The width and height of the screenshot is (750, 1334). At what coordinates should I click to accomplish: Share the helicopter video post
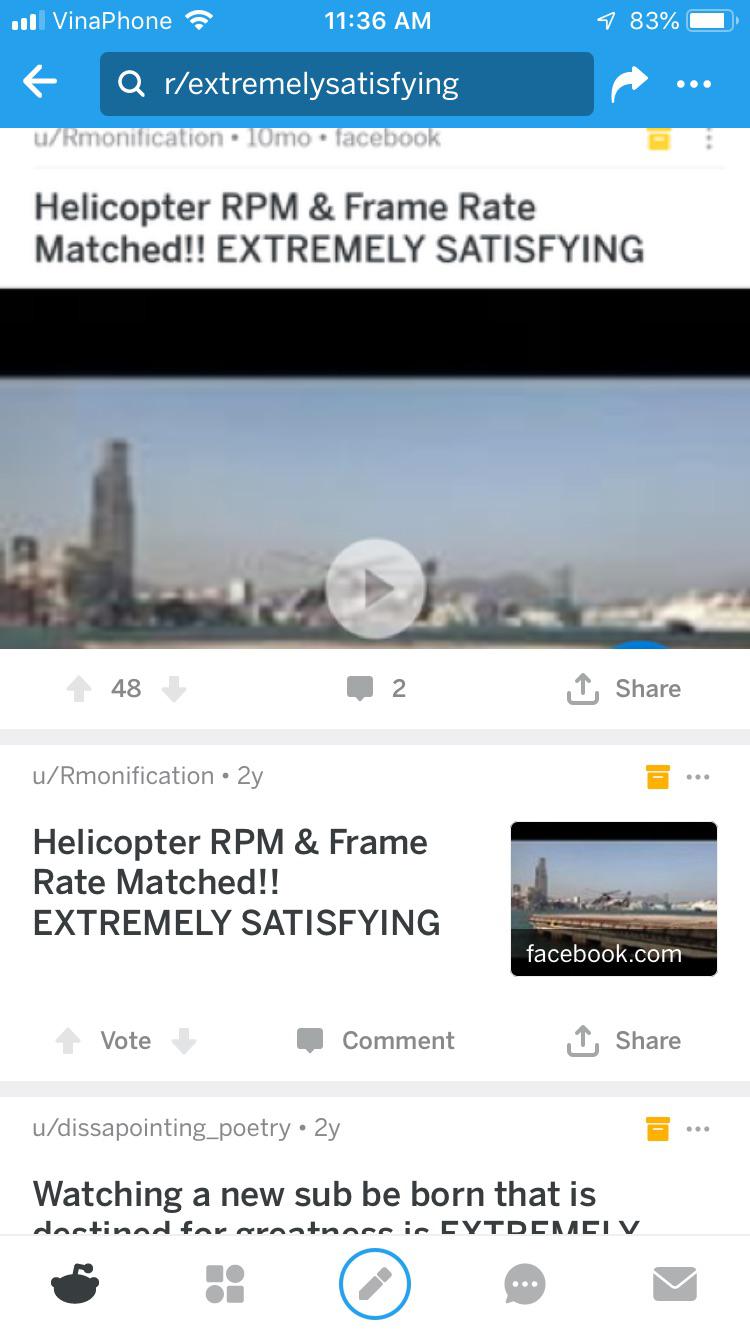coord(624,688)
